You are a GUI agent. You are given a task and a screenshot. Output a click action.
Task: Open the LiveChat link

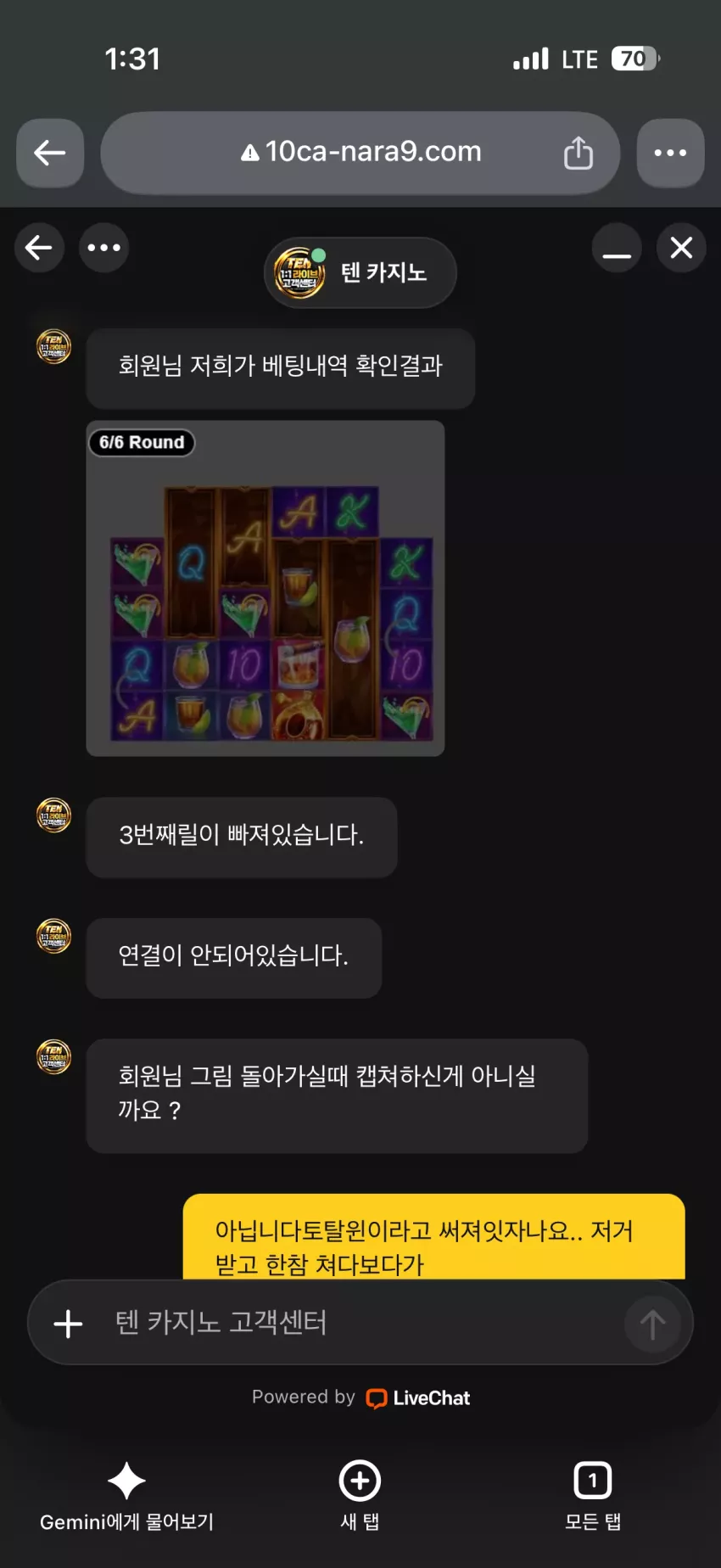418,1398
